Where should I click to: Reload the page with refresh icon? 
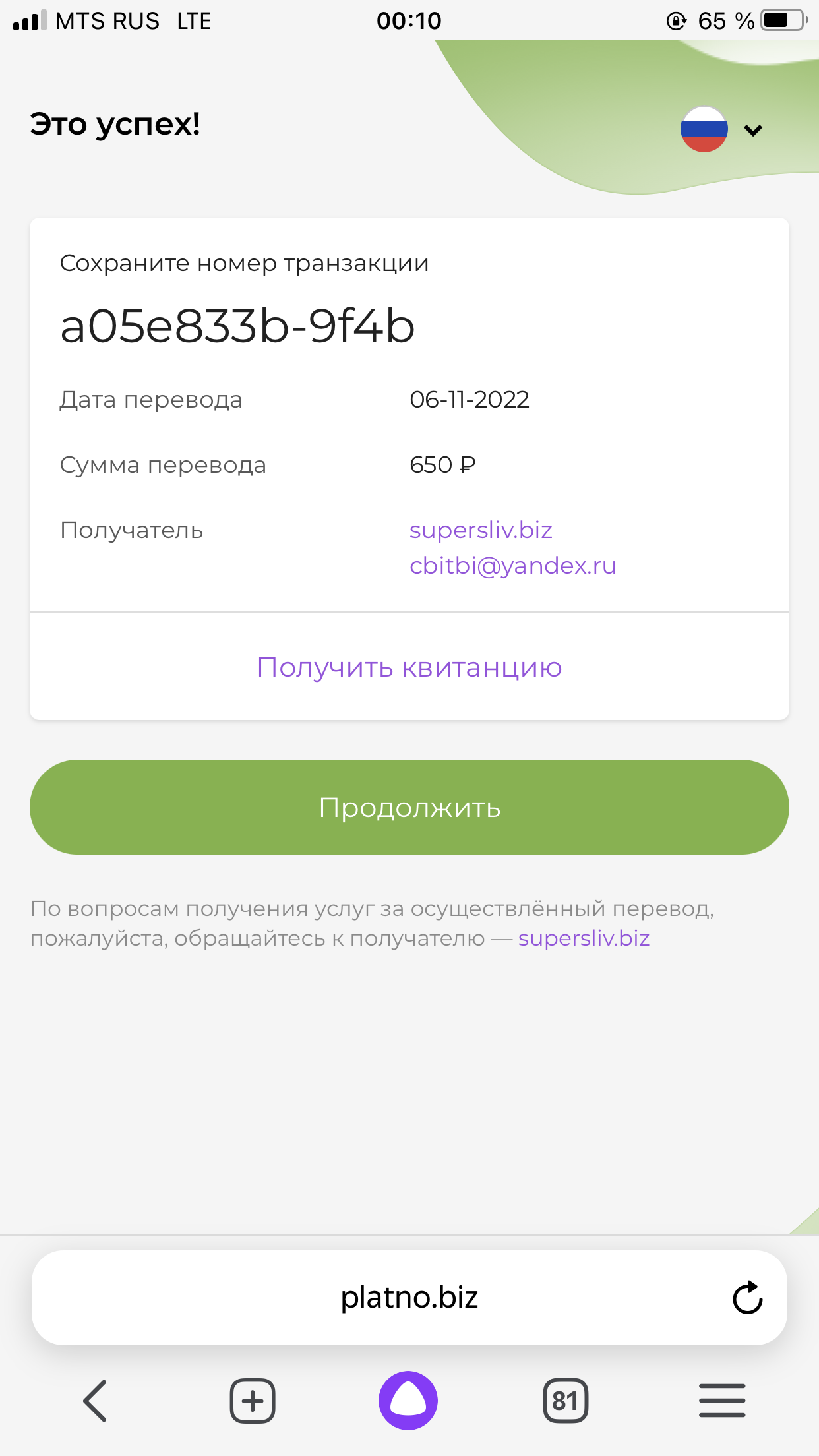click(747, 1298)
